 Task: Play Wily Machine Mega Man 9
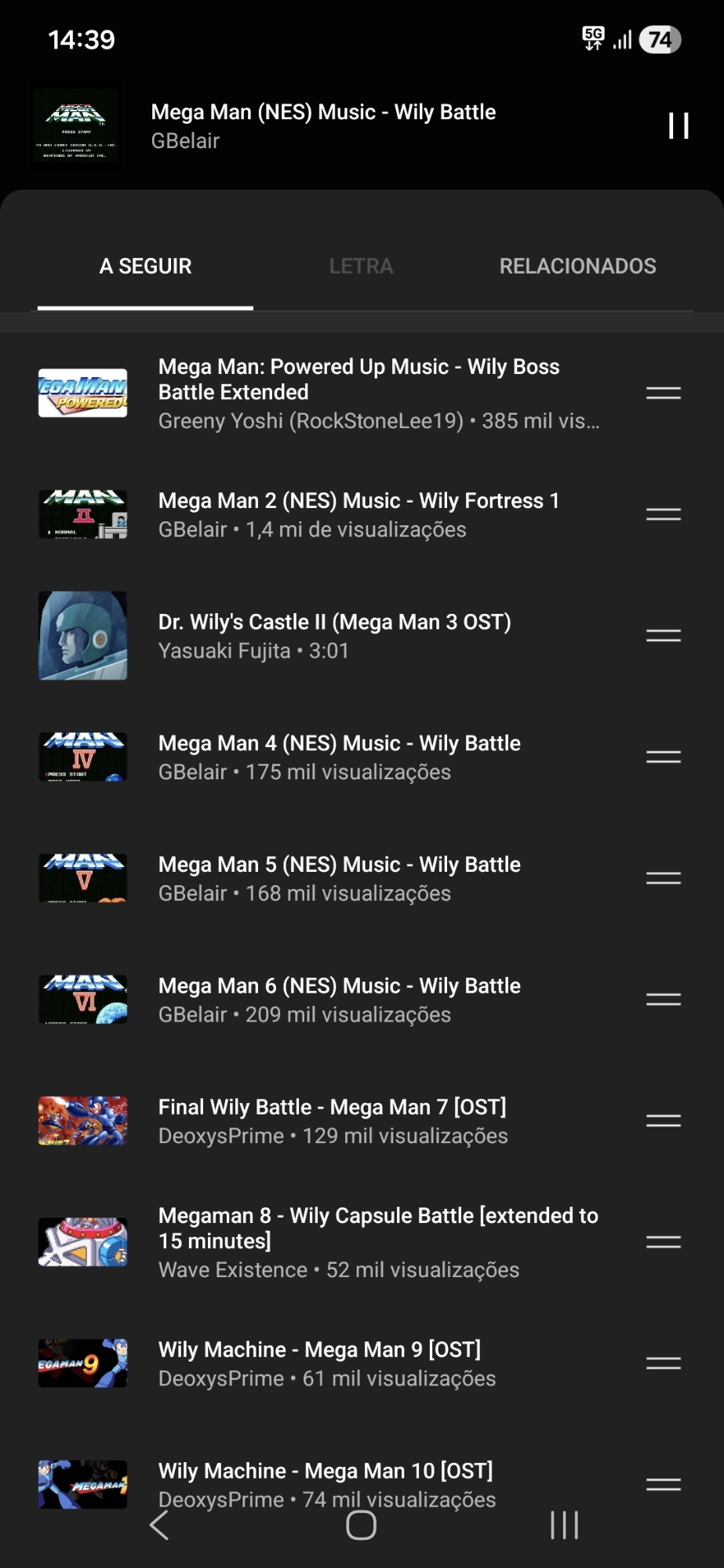tap(326, 1363)
